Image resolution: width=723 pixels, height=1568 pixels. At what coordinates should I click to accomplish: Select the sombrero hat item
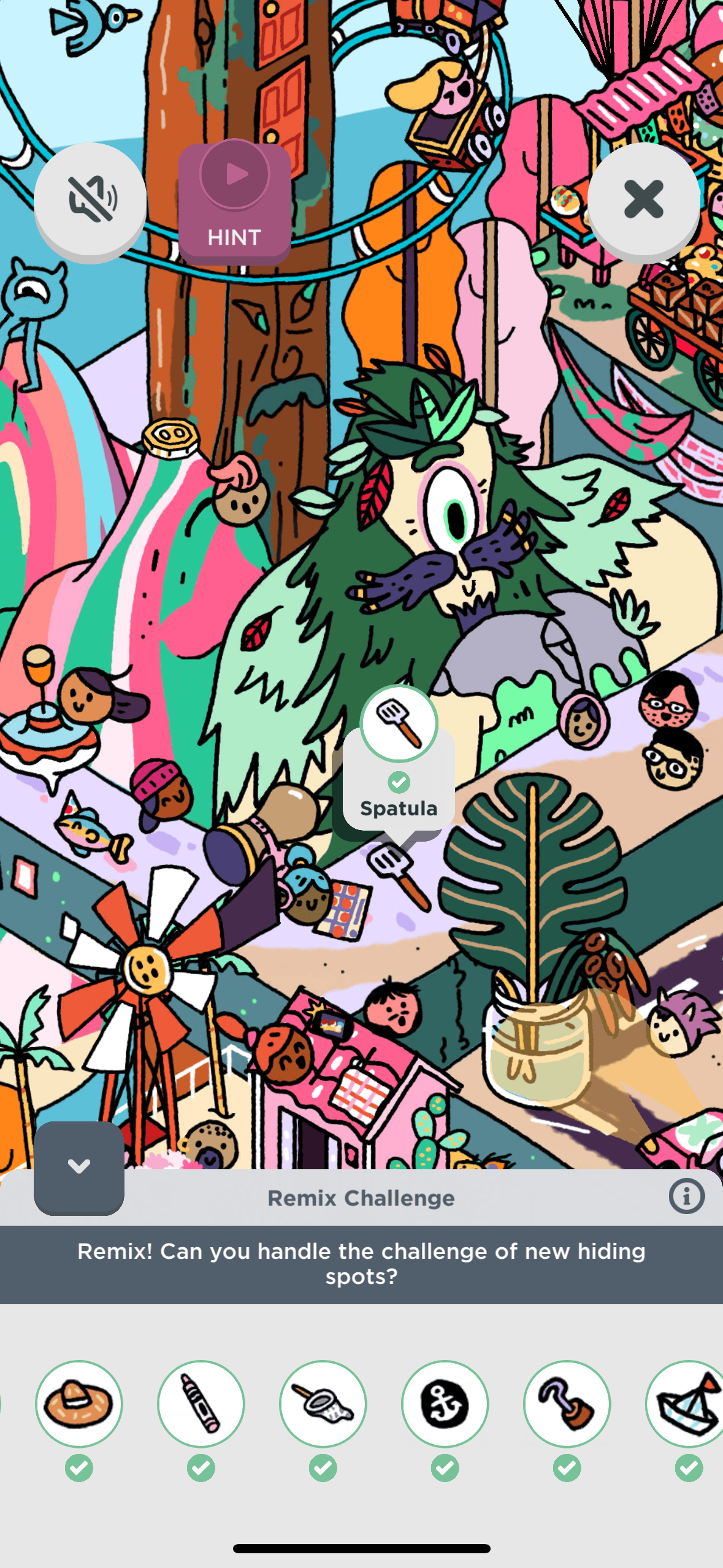79,1404
